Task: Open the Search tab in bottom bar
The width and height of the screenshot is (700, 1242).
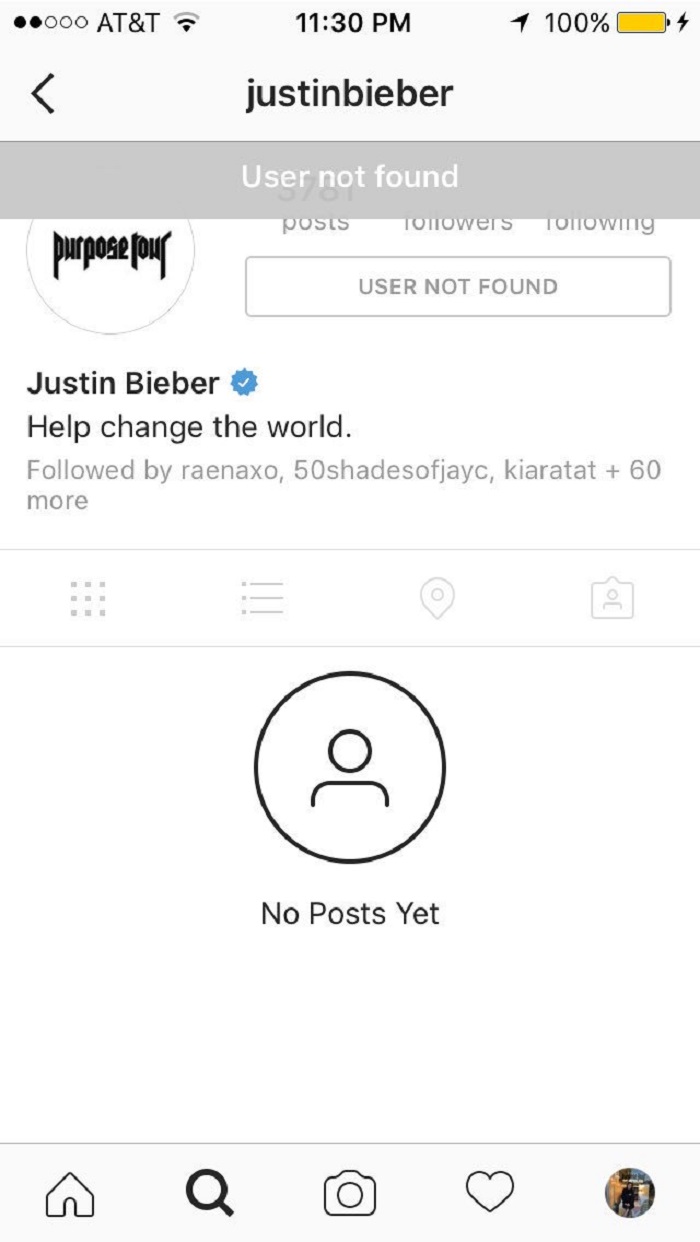Action: coord(210,1193)
